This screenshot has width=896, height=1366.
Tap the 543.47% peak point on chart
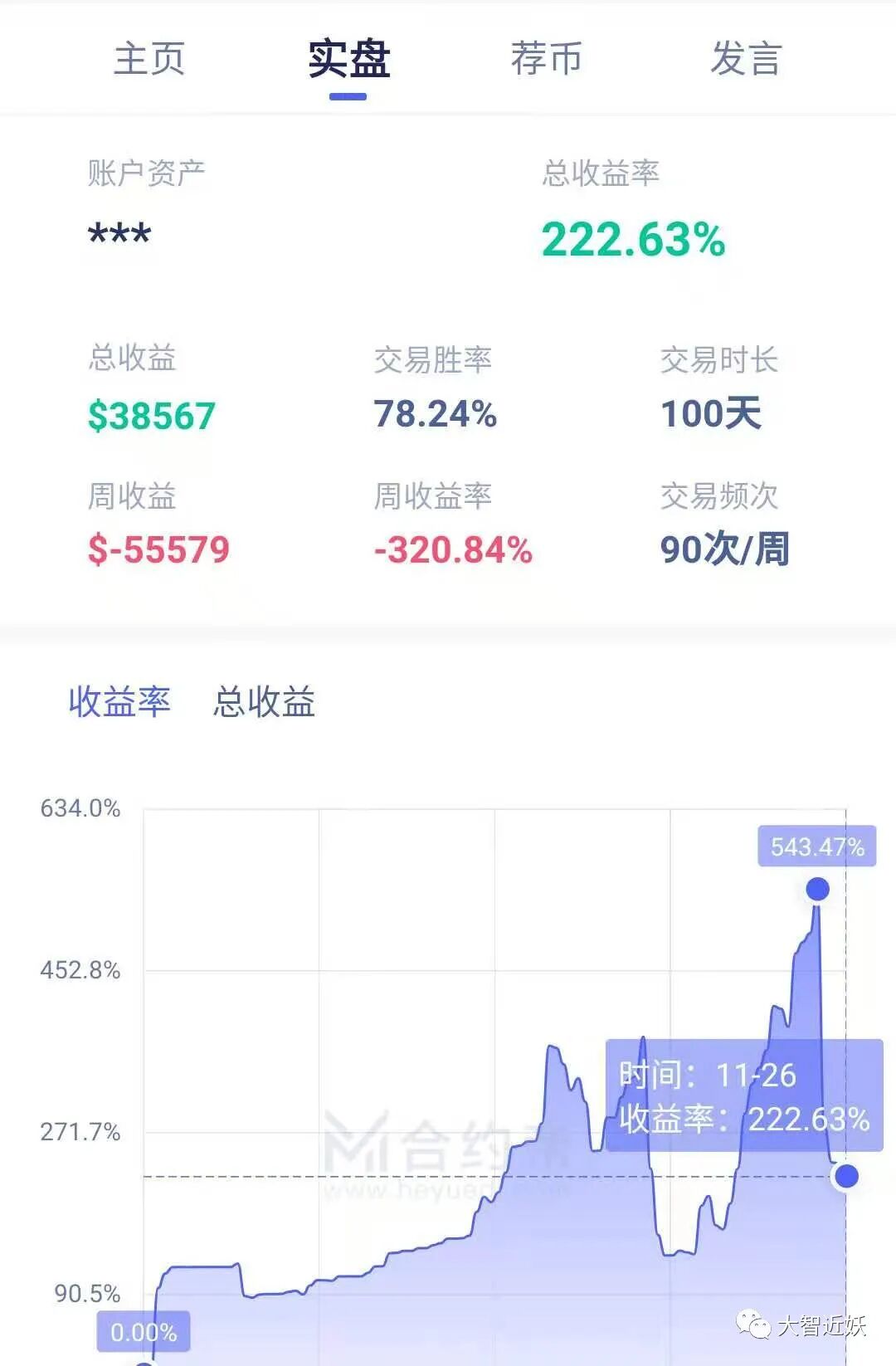pos(817,889)
